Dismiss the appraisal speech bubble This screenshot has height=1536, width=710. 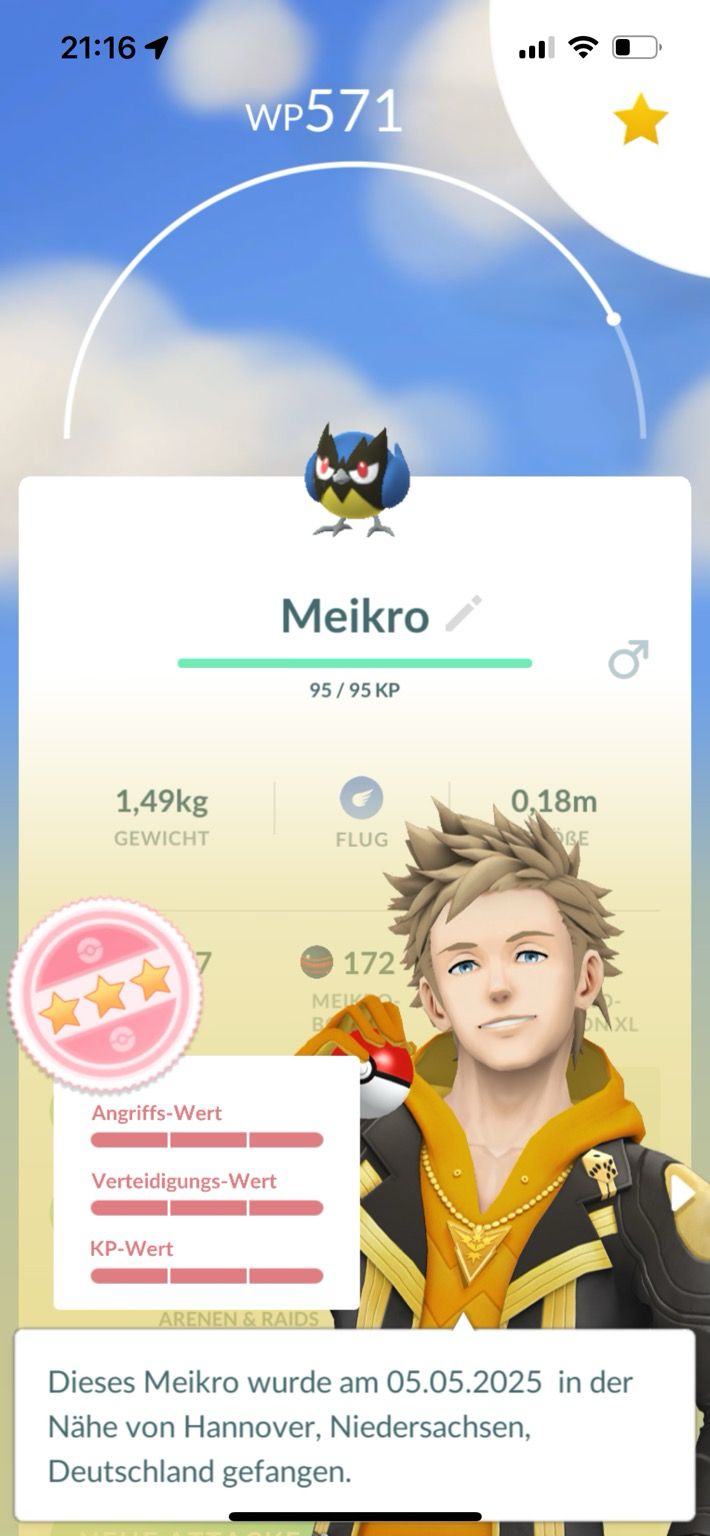click(x=354, y=1425)
